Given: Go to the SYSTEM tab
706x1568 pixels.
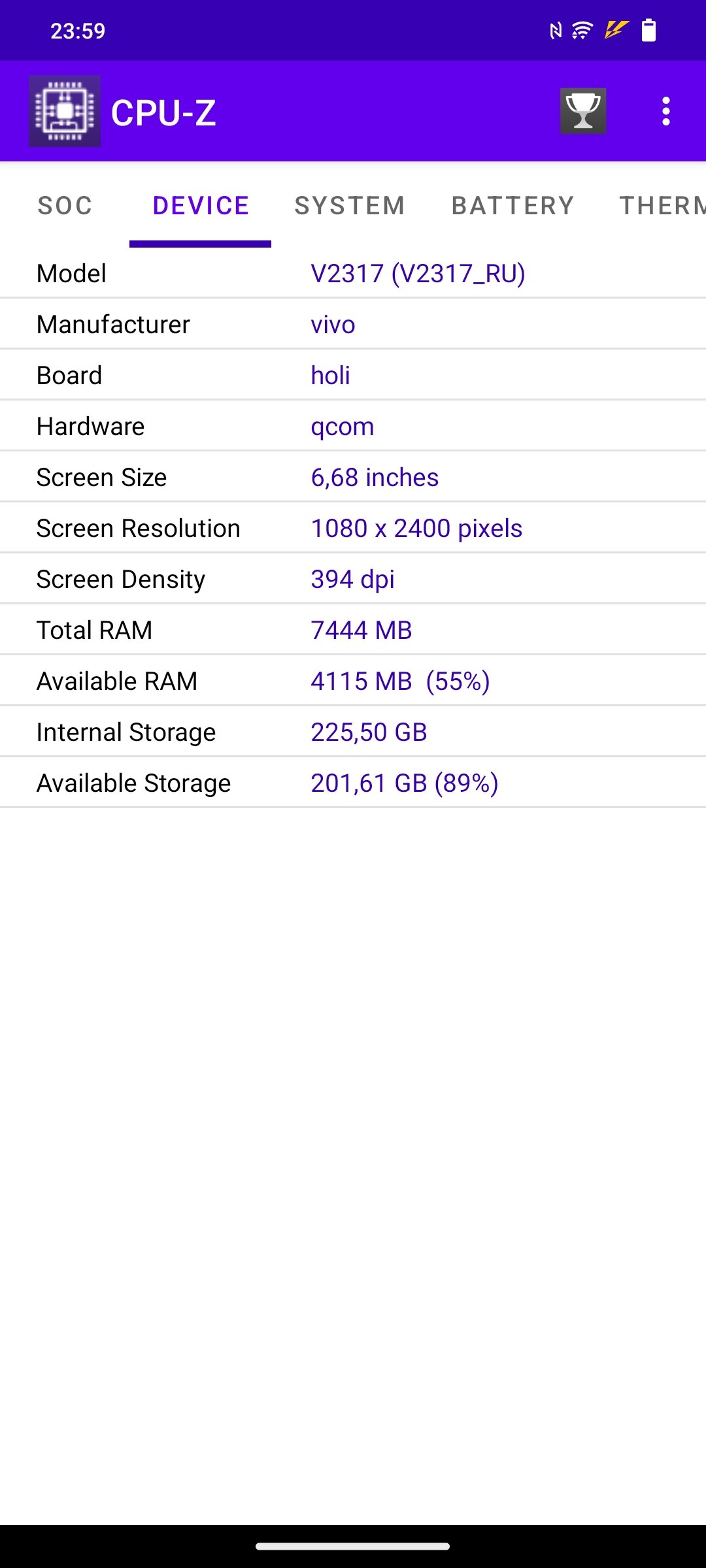Looking at the screenshot, I should point(350,206).
